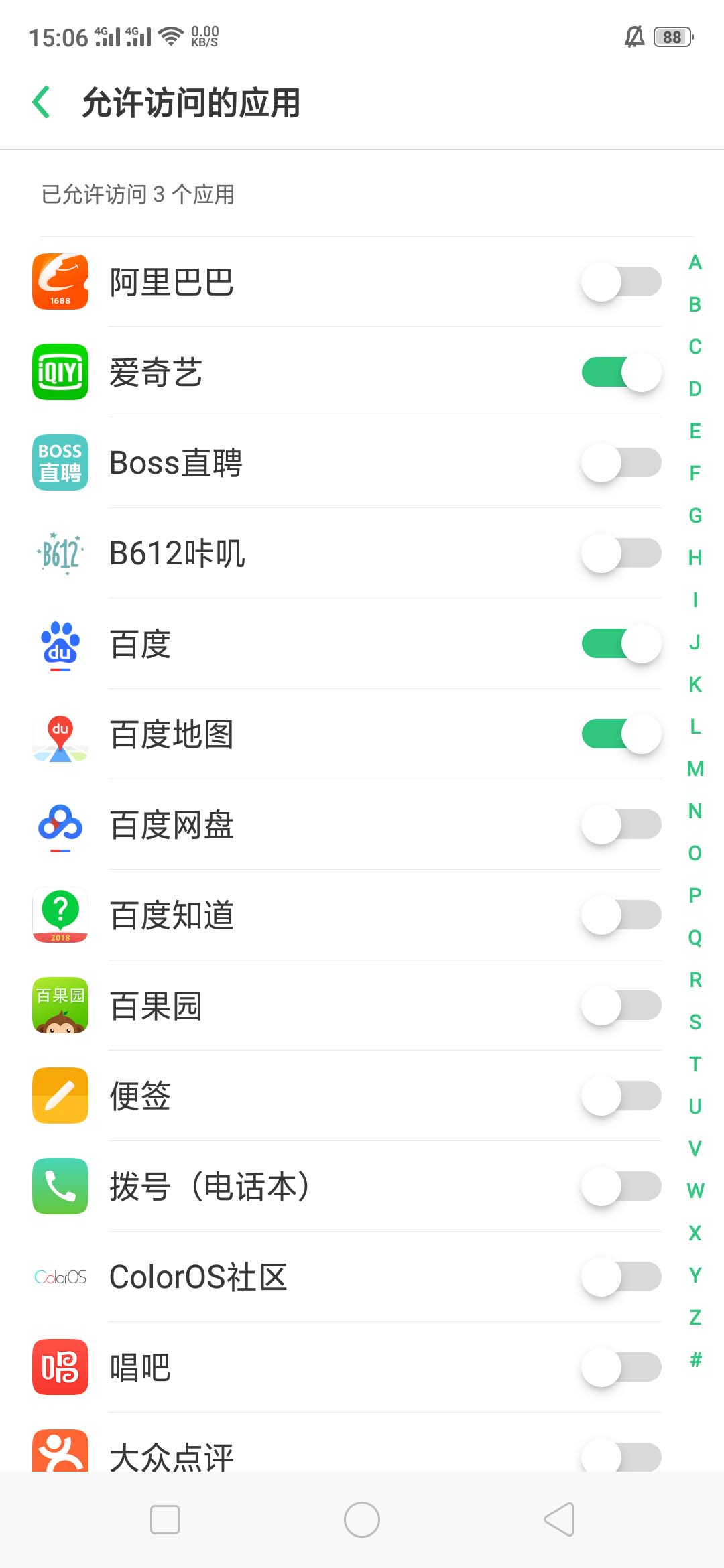Select the # section in the index

(695, 1360)
